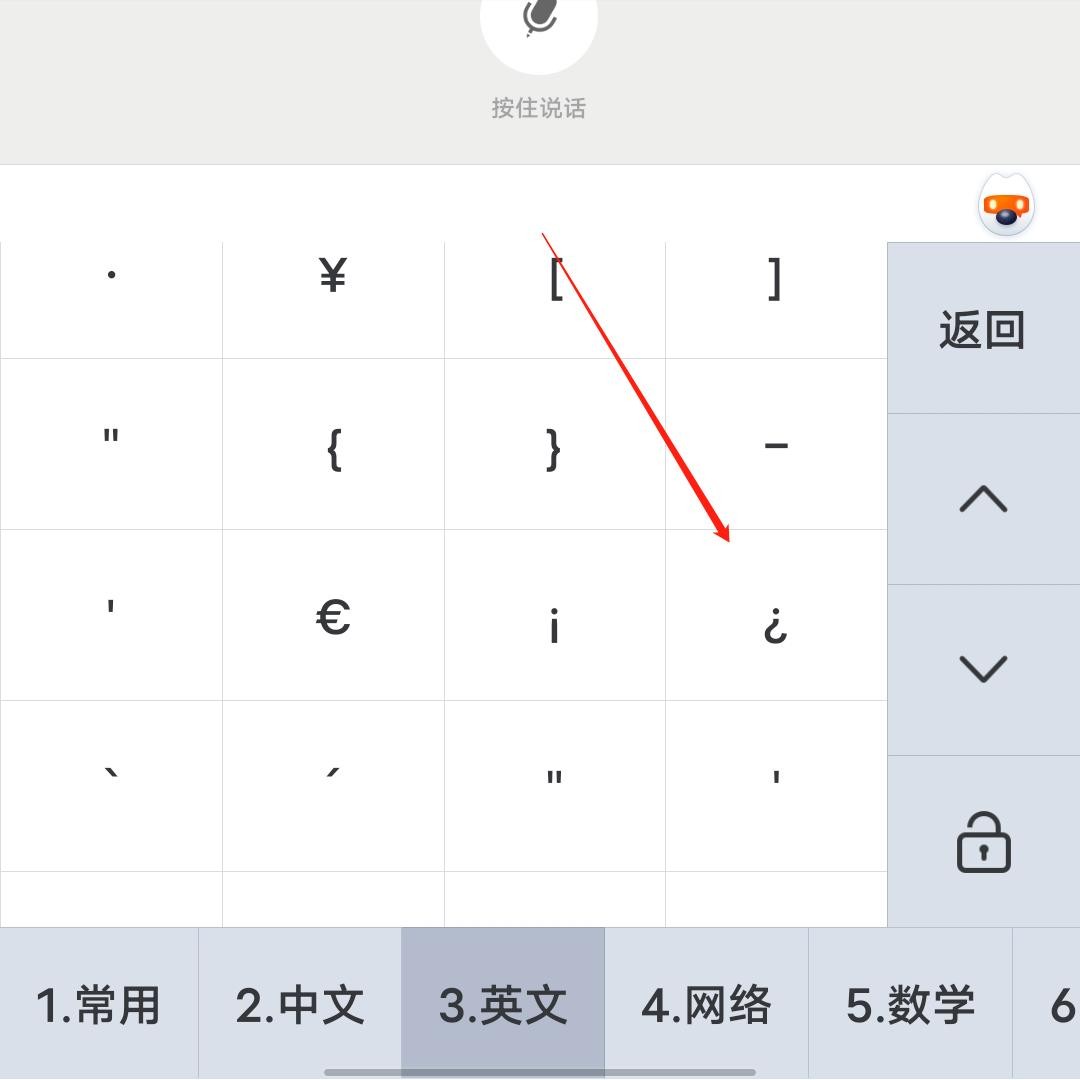
Task: Insert the euro sign €
Action: (x=333, y=616)
